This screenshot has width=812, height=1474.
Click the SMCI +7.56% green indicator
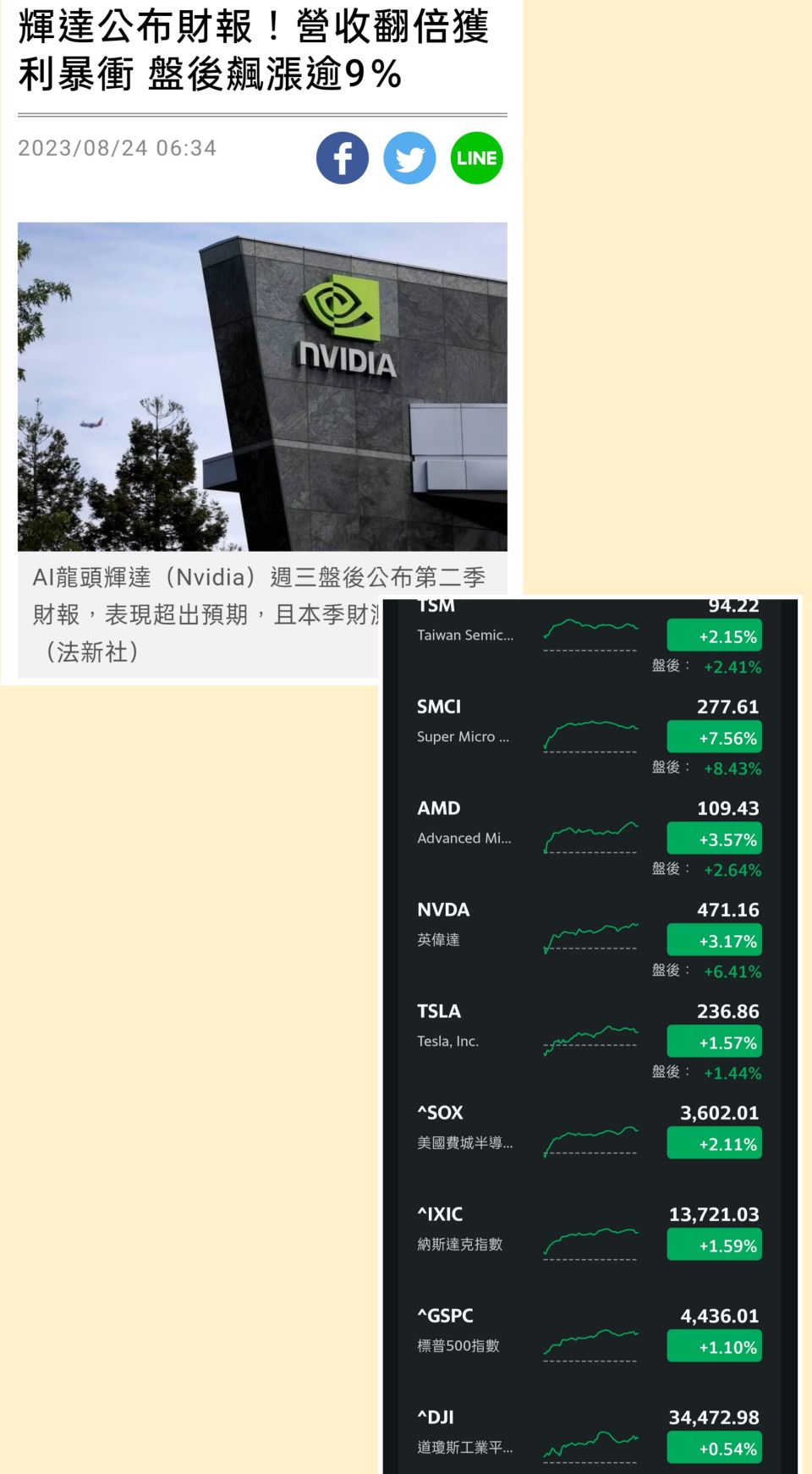tap(714, 736)
